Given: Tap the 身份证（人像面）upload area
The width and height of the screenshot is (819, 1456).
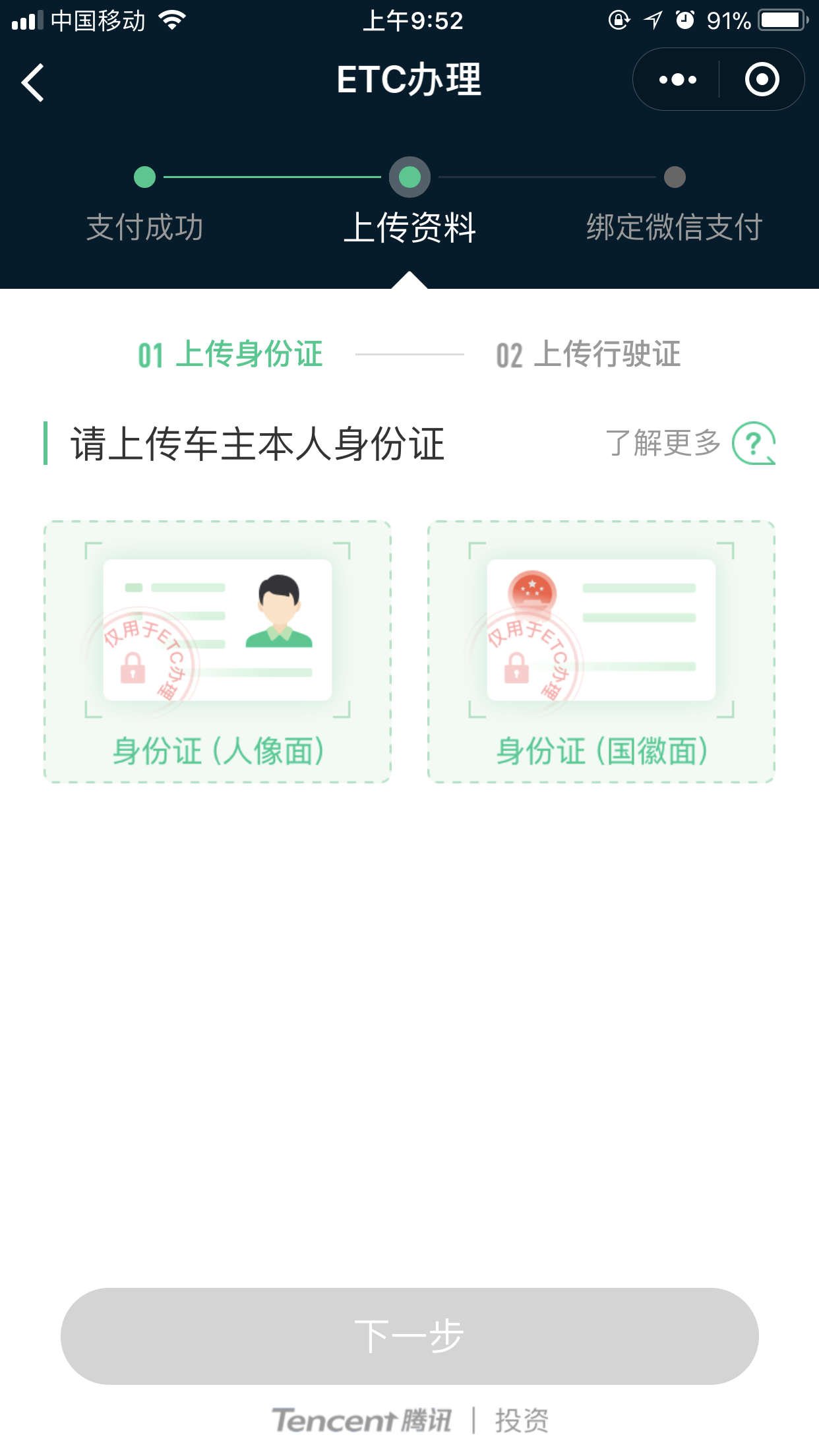Looking at the screenshot, I should click(218, 652).
